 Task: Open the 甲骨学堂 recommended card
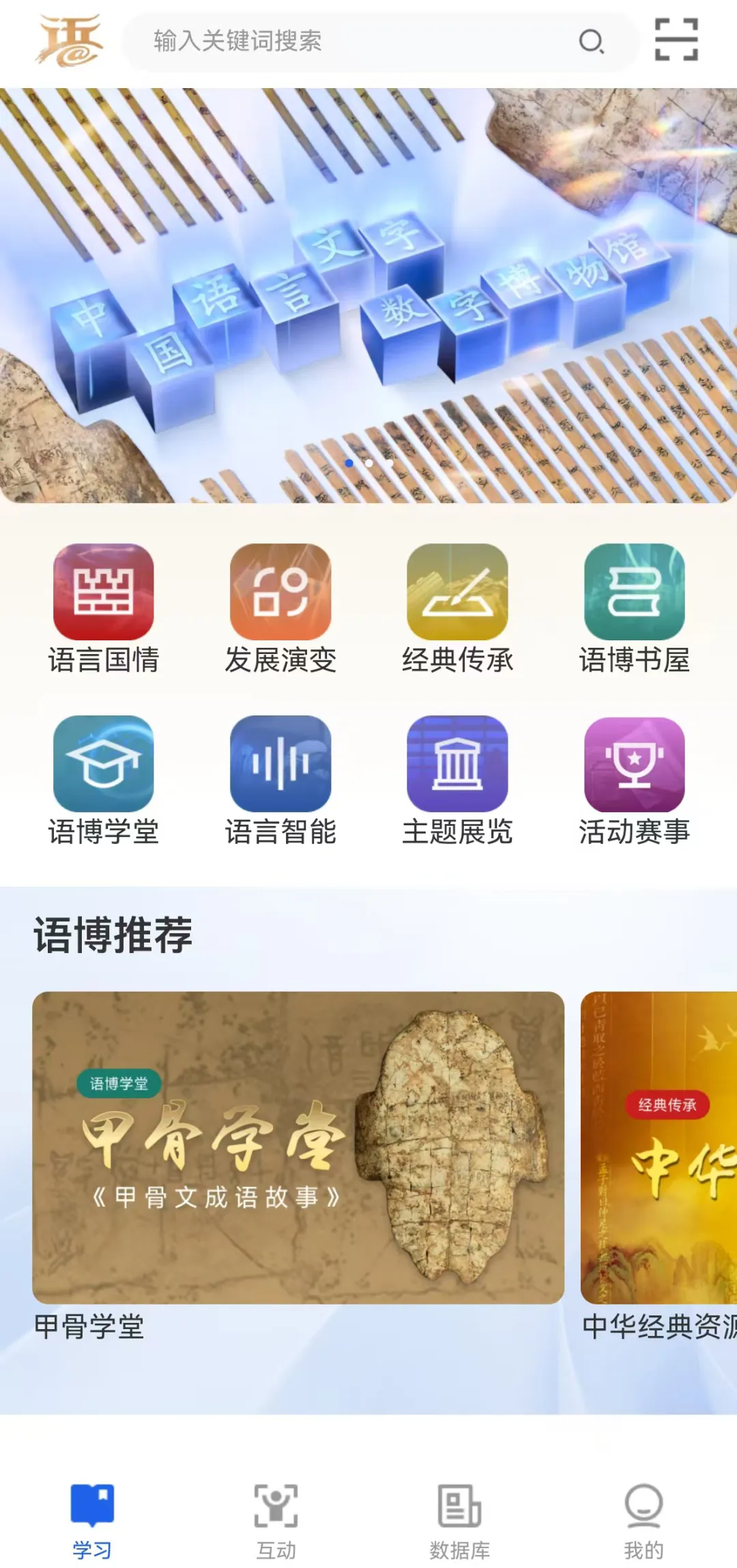(298, 1147)
